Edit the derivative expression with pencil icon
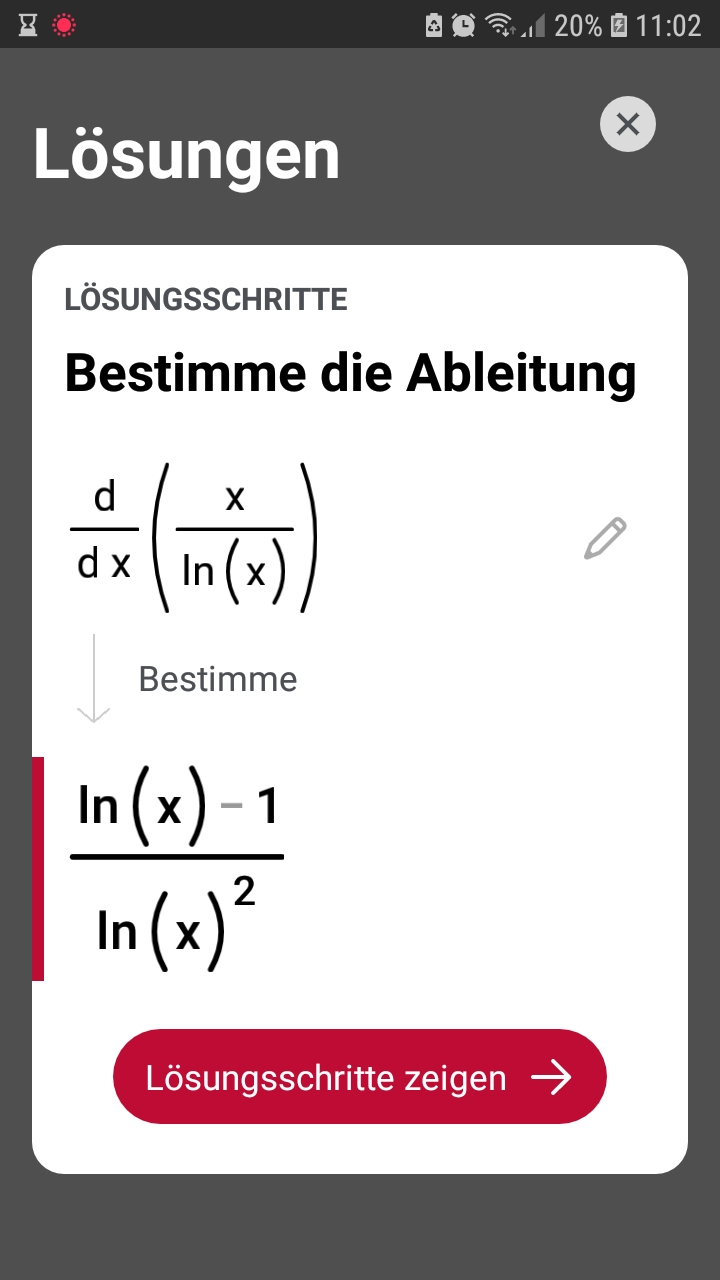The height and width of the screenshot is (1280, 720). pos(605,538)
